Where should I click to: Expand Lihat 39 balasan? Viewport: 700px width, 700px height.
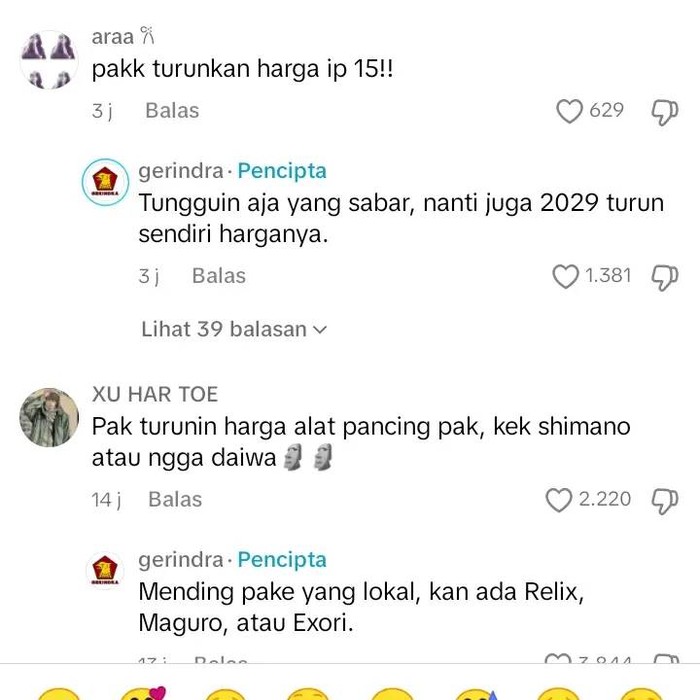pyautogui.click(x=234, y=329)
